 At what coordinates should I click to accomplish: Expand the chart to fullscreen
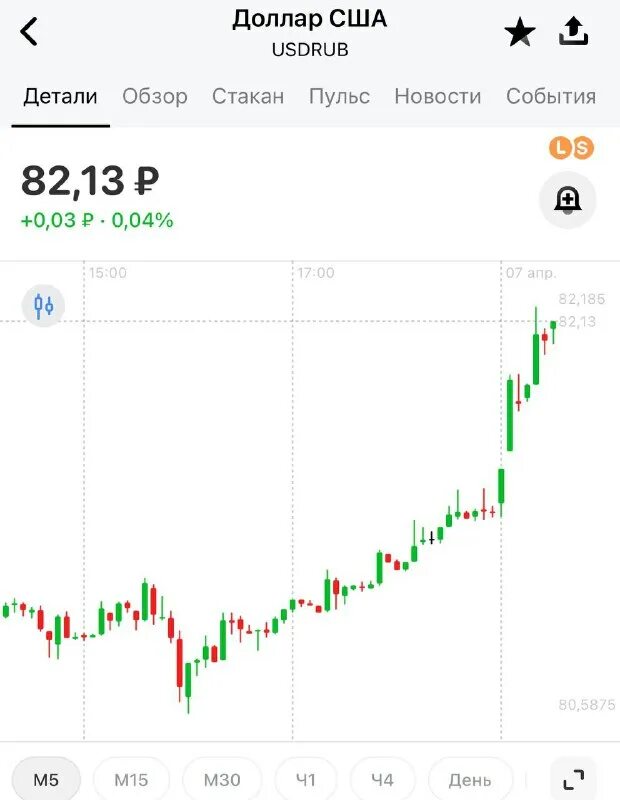click(573, 779)
